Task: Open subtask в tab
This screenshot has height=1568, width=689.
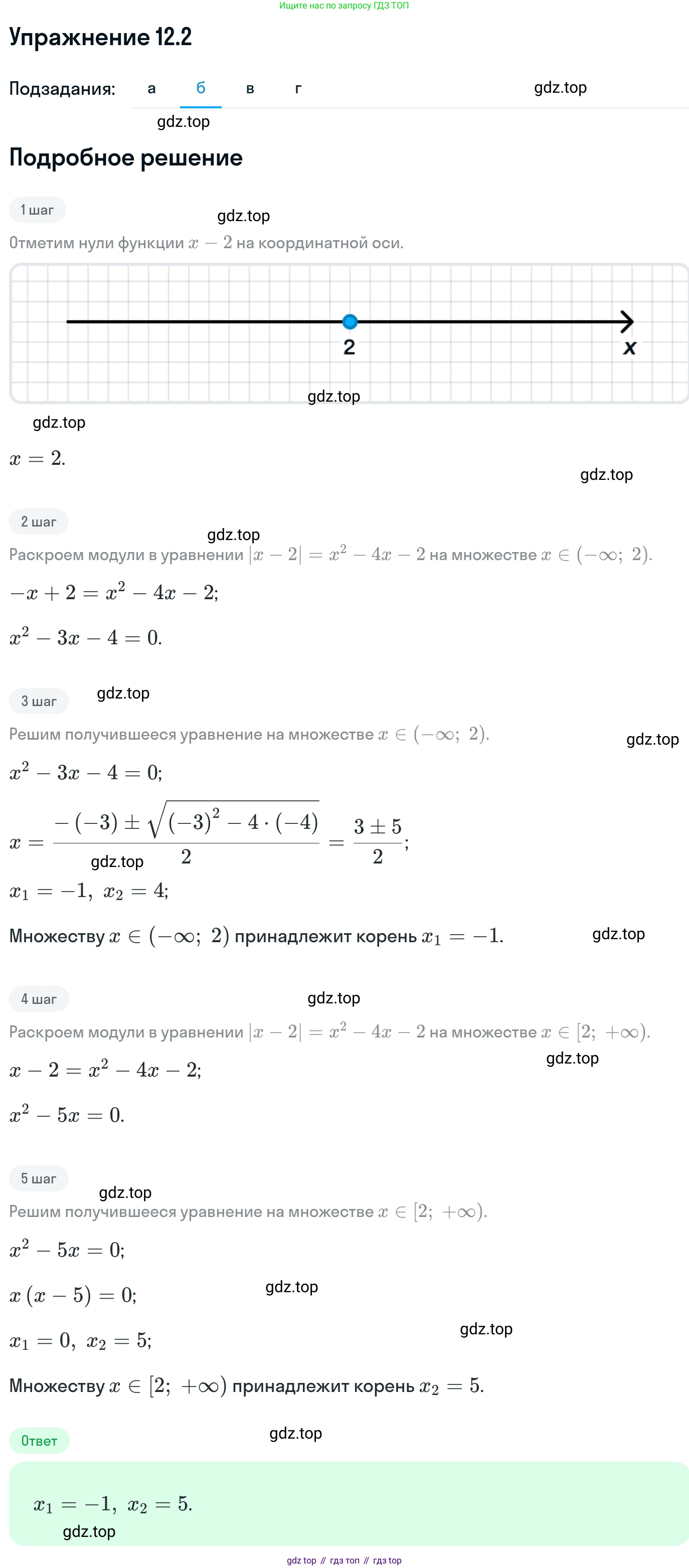Action: (250, 89)
